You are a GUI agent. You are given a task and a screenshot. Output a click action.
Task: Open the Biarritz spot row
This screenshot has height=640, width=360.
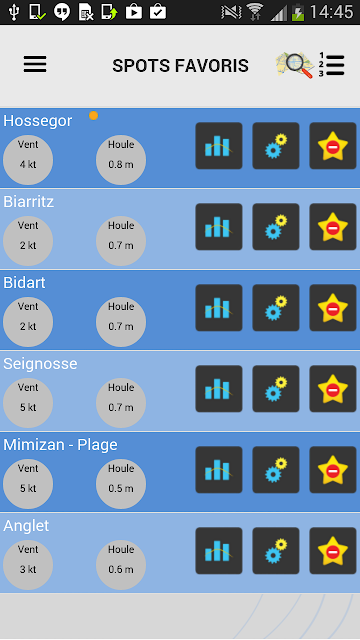pyautogui.click(x=180, y=229)
